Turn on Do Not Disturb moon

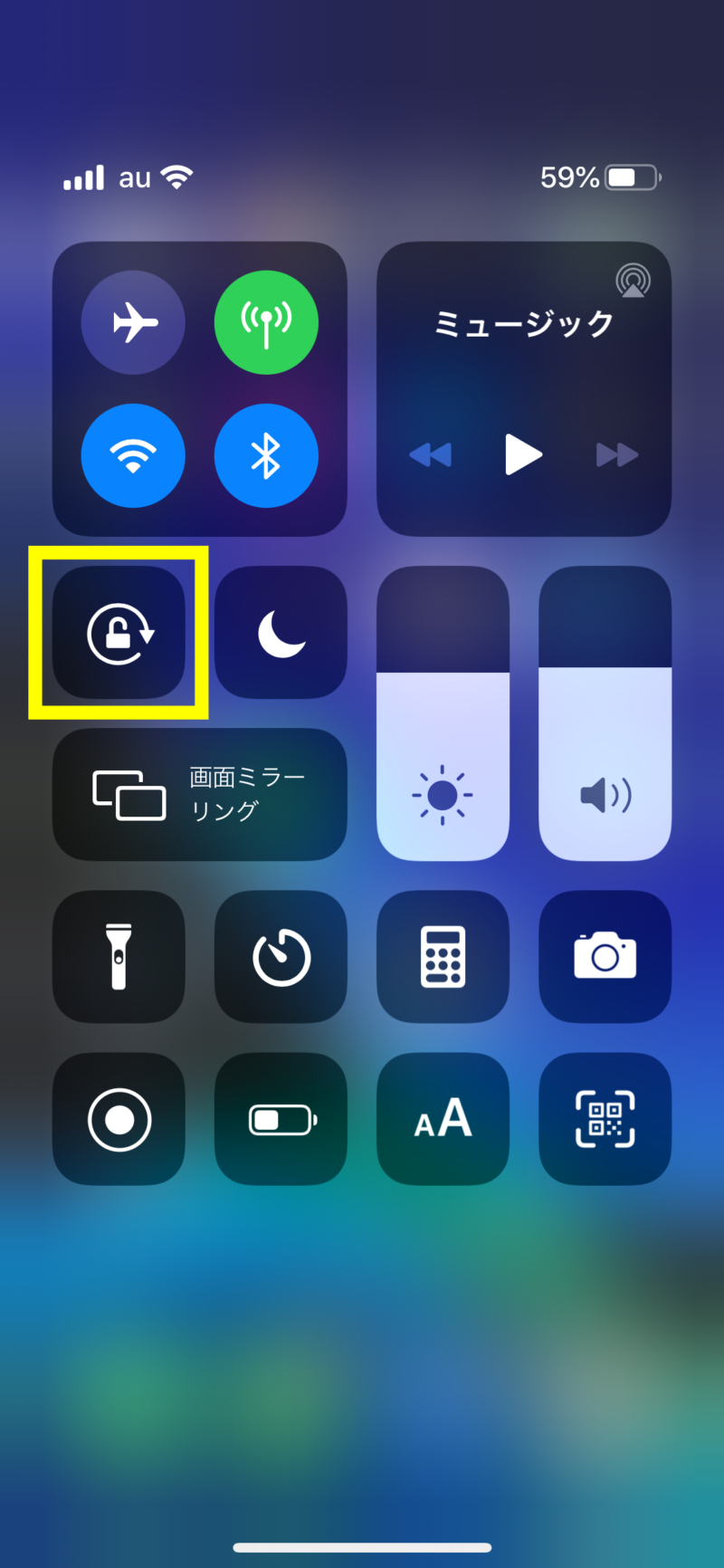click(281, 633)
